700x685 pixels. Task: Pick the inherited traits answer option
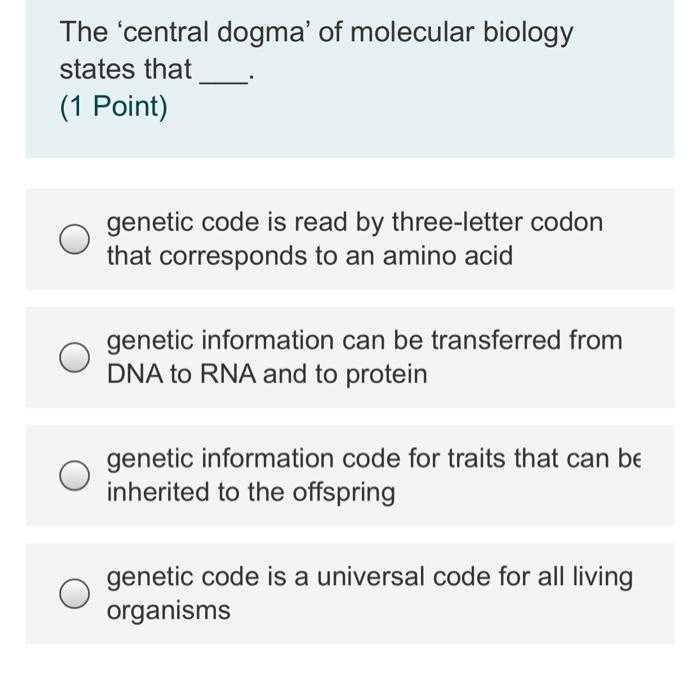click(x=74, y=476)
